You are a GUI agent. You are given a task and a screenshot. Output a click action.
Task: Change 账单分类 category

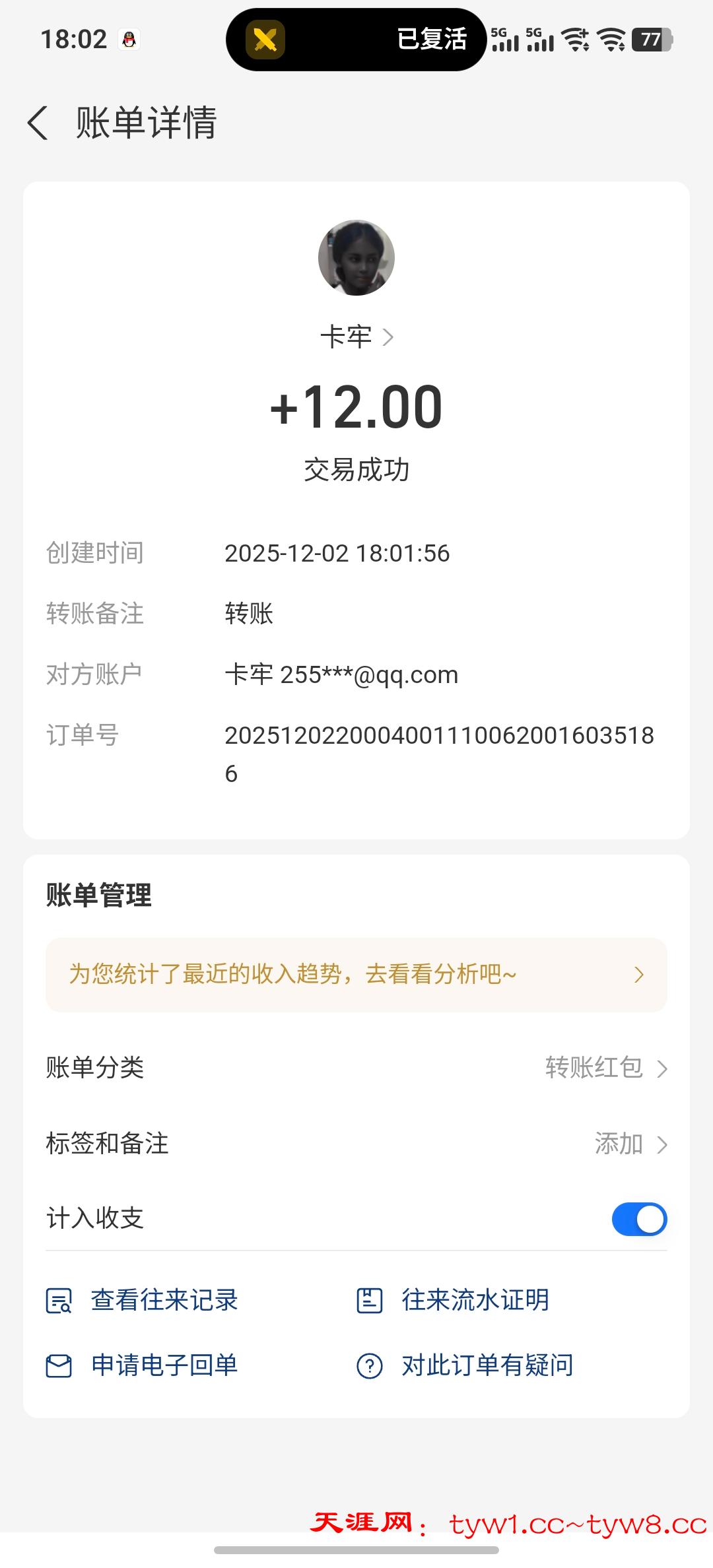(605, 1068)
